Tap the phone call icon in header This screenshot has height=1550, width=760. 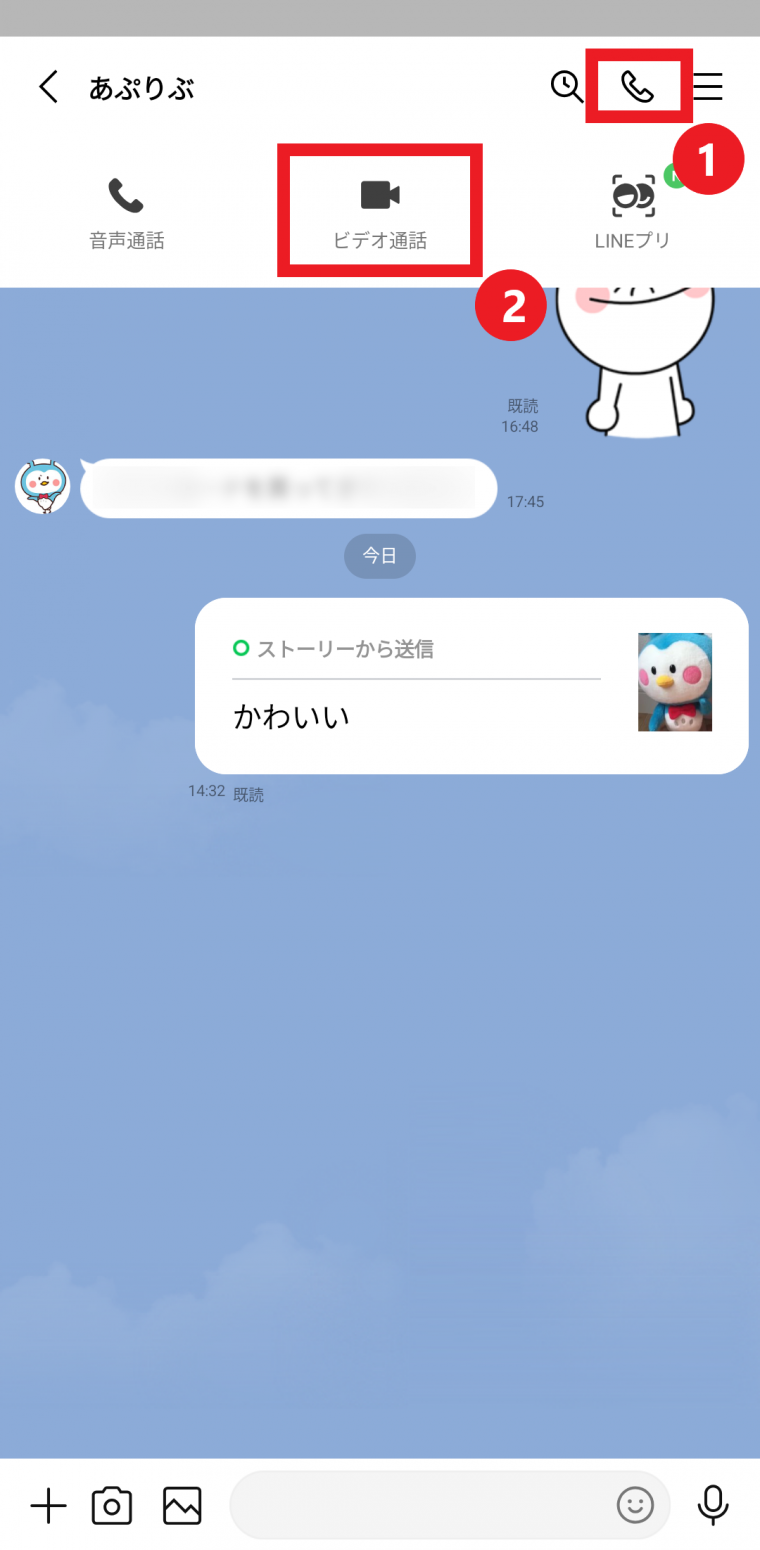[x=637, y=87]
